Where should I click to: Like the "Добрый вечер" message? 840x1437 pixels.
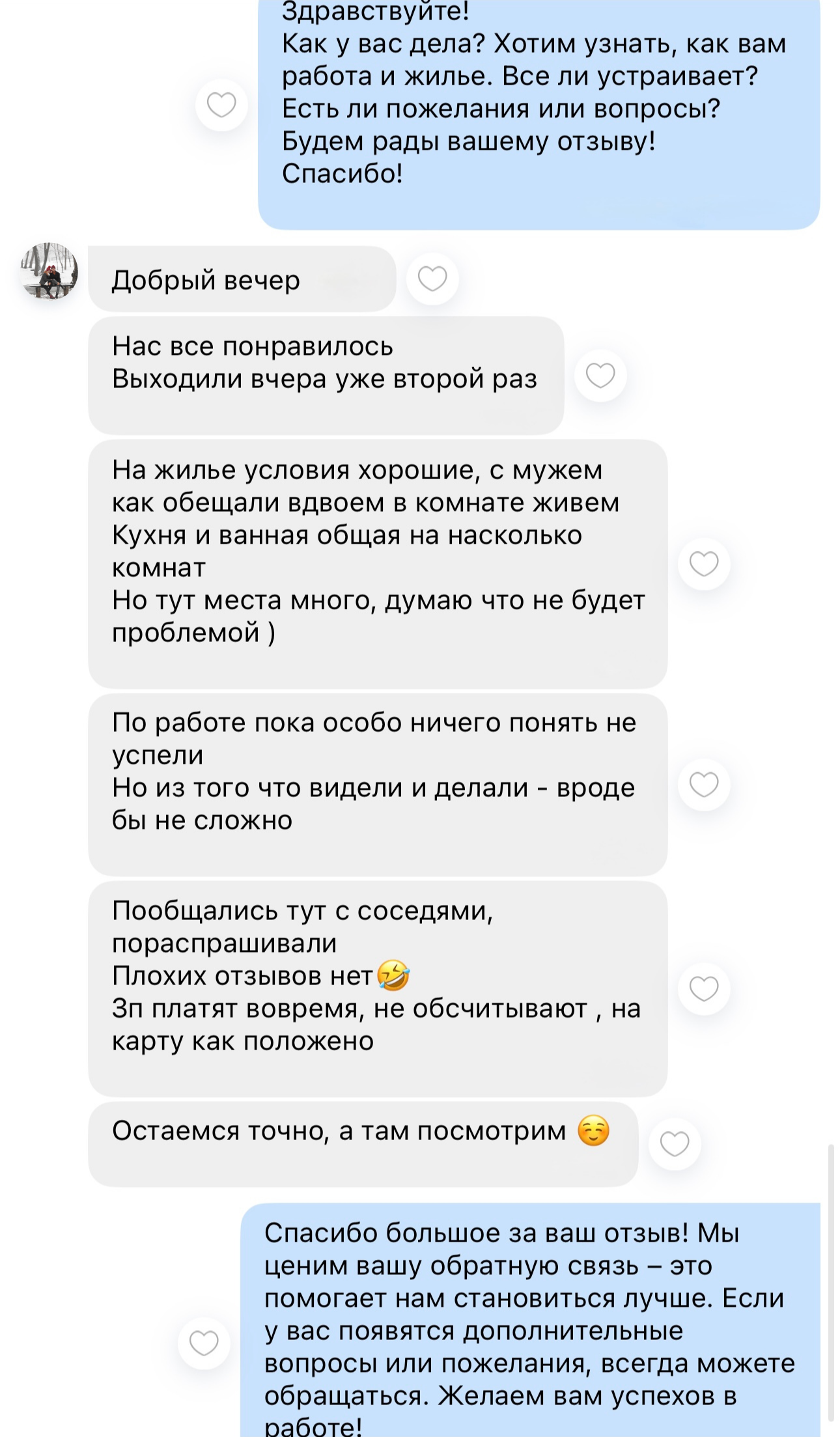click(432, 279)
